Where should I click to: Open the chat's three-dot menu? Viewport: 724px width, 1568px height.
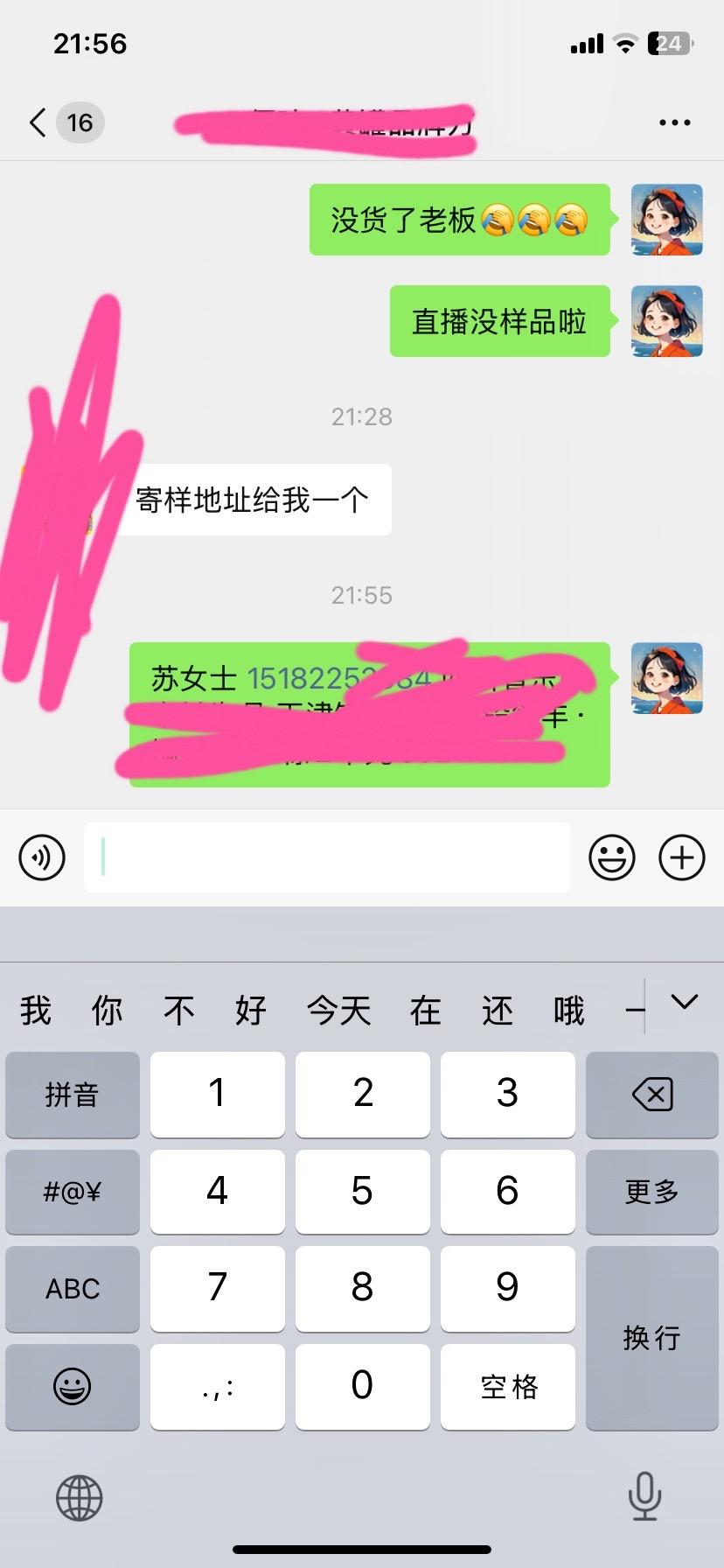click(674, 122)
